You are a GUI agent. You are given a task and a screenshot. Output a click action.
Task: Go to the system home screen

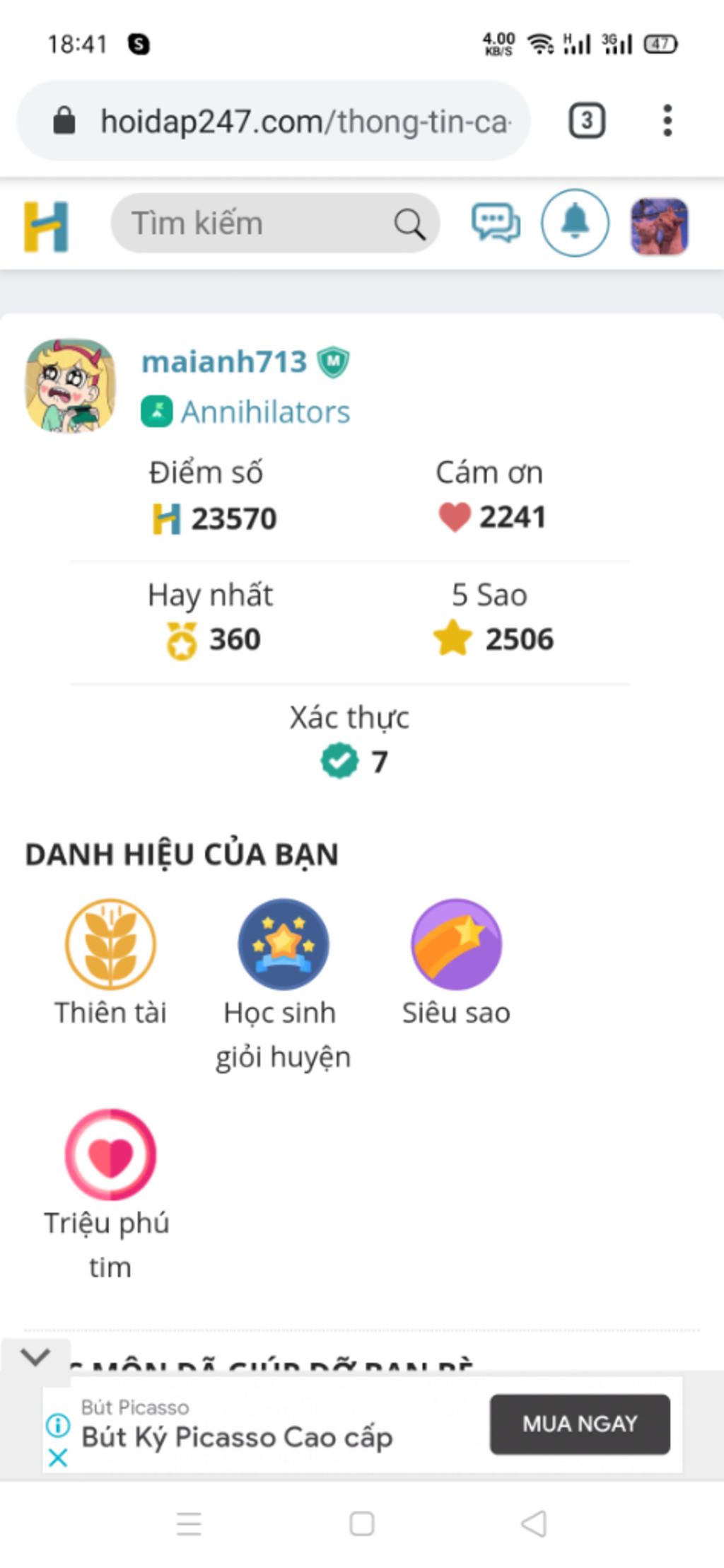pyautogui.click(x=361, y=1523)
